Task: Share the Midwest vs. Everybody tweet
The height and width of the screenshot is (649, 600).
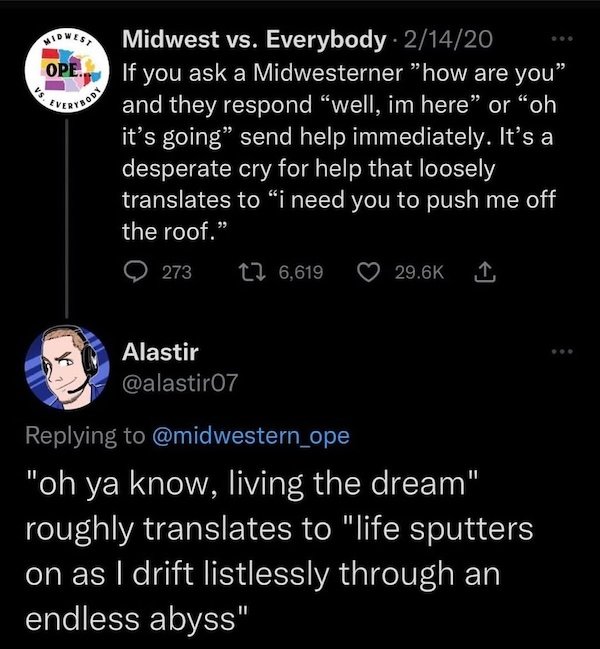Action: [482, 272]
